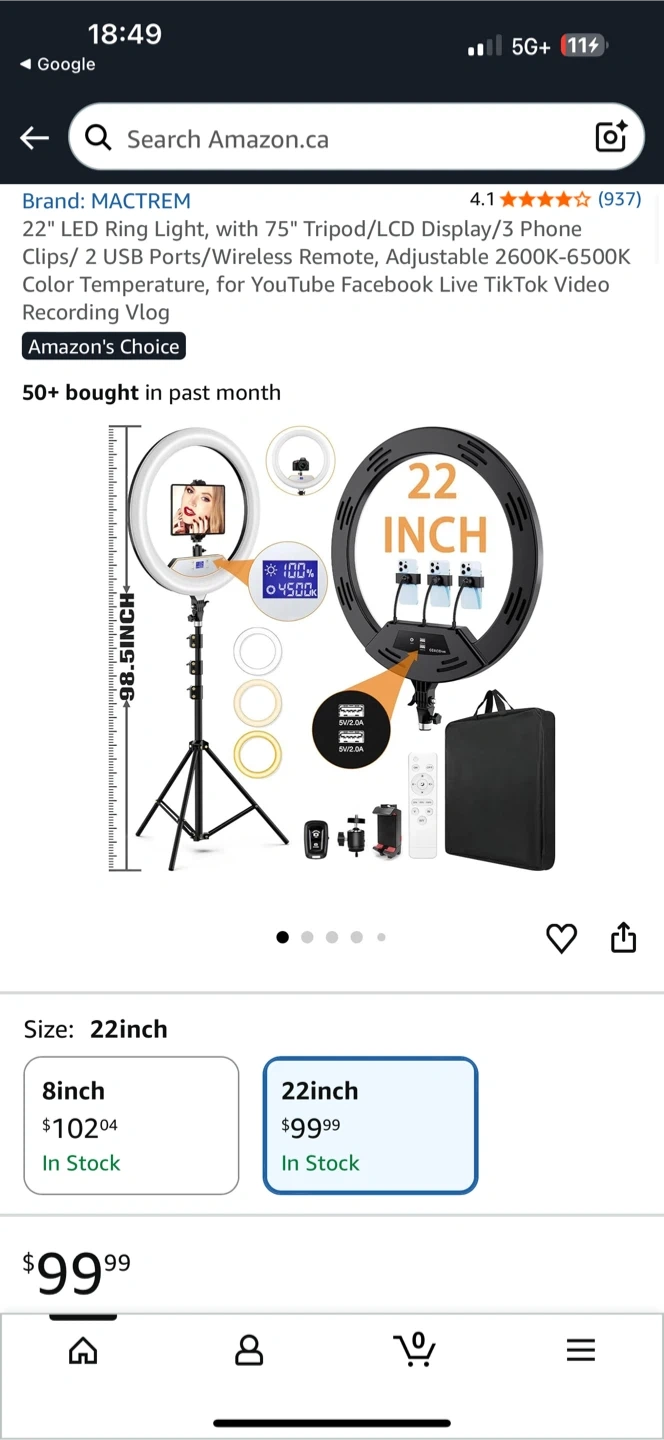Choose the 22inch size option
Screen dimensions: 664x1440
[x=370, y=1125]
